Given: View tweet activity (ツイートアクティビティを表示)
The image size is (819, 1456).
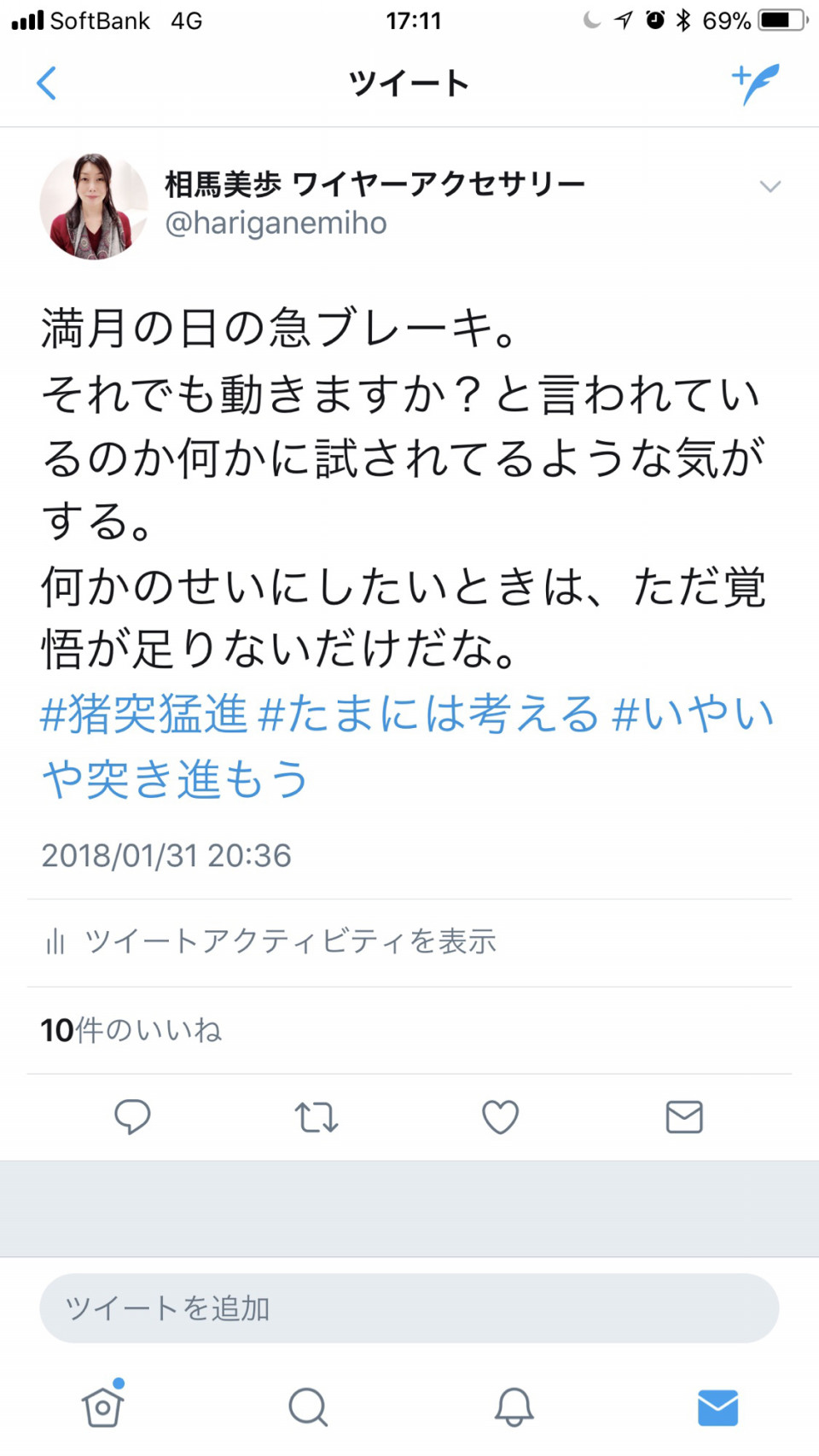Looking at the screenshot, I should coord(271,942).
